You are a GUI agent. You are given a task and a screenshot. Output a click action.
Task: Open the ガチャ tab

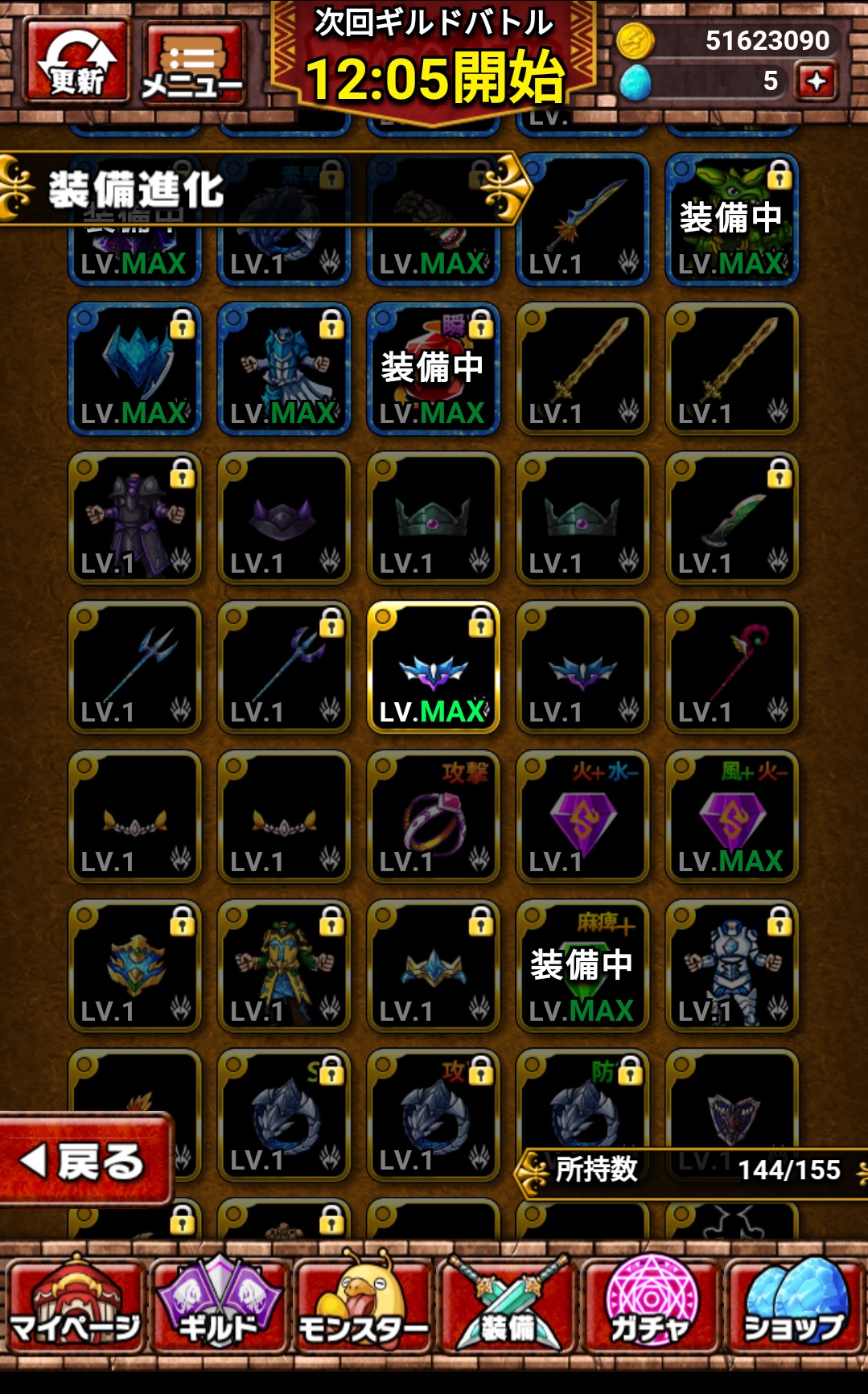651,1307
